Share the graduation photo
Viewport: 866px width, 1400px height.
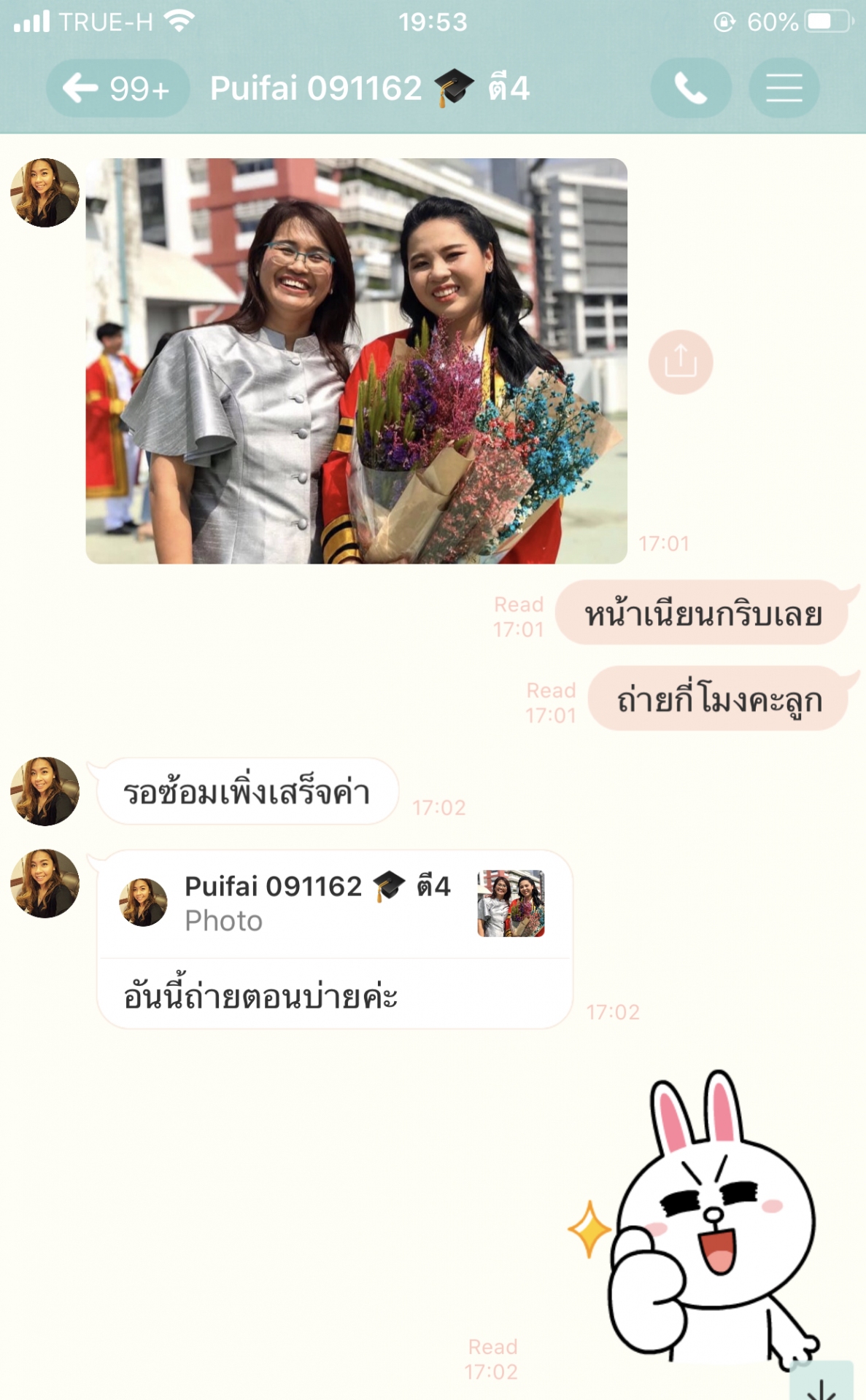click(x=680, y=362)
